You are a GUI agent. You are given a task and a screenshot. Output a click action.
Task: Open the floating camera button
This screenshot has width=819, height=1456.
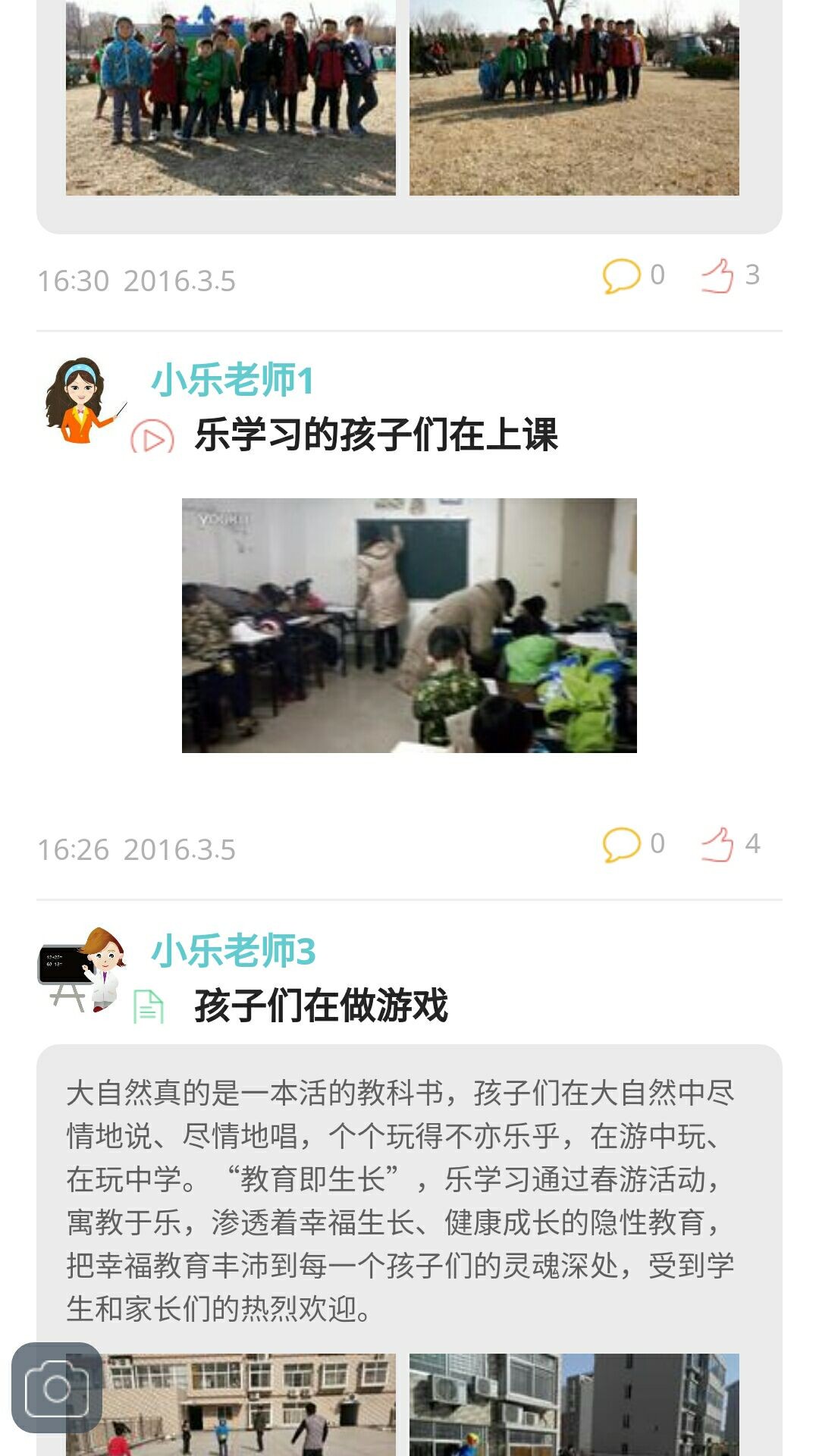click(x=57, y=1387)
